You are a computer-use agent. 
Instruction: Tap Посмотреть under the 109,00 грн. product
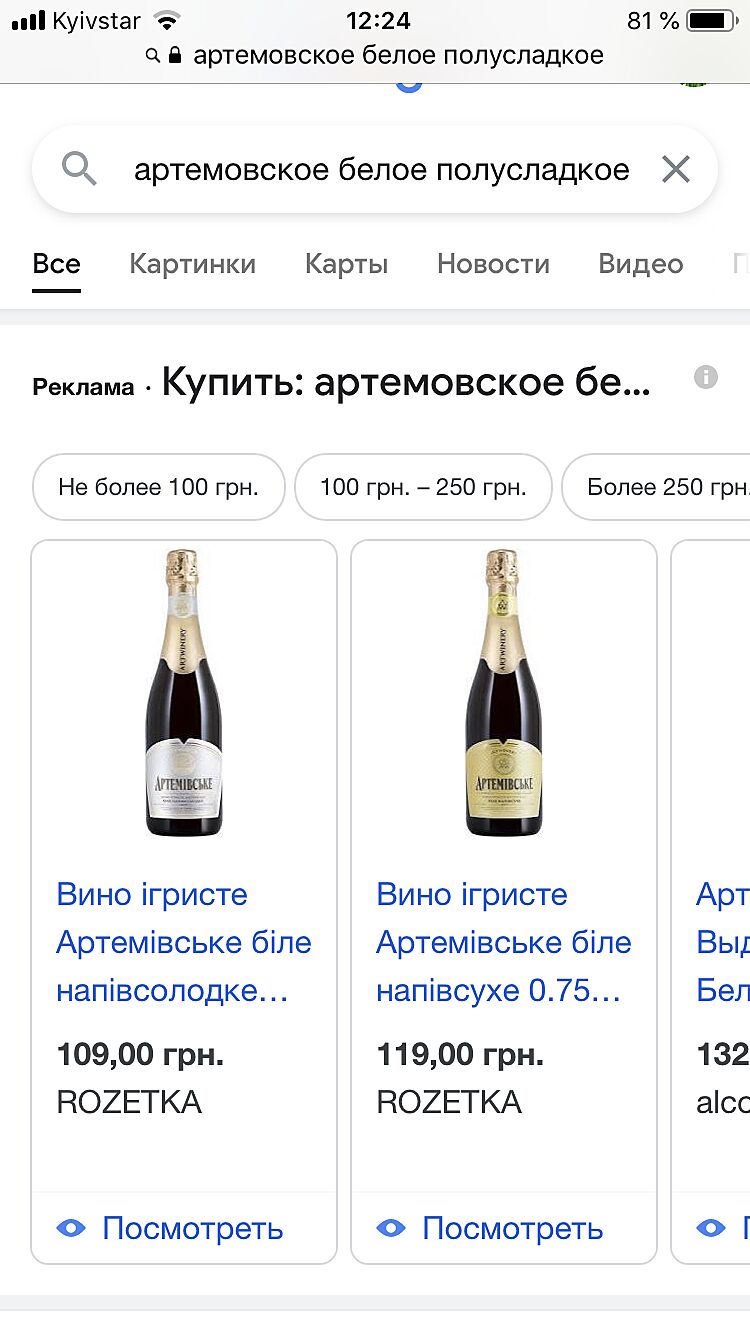[192, 1228]
